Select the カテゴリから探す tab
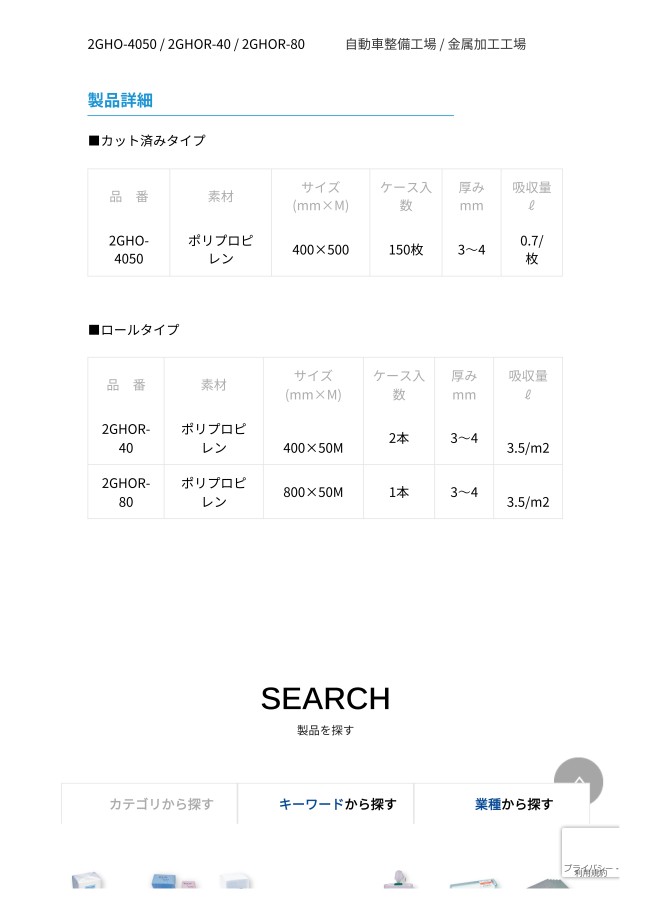Viewport: 650px width, 919px height. pos(160,803)
